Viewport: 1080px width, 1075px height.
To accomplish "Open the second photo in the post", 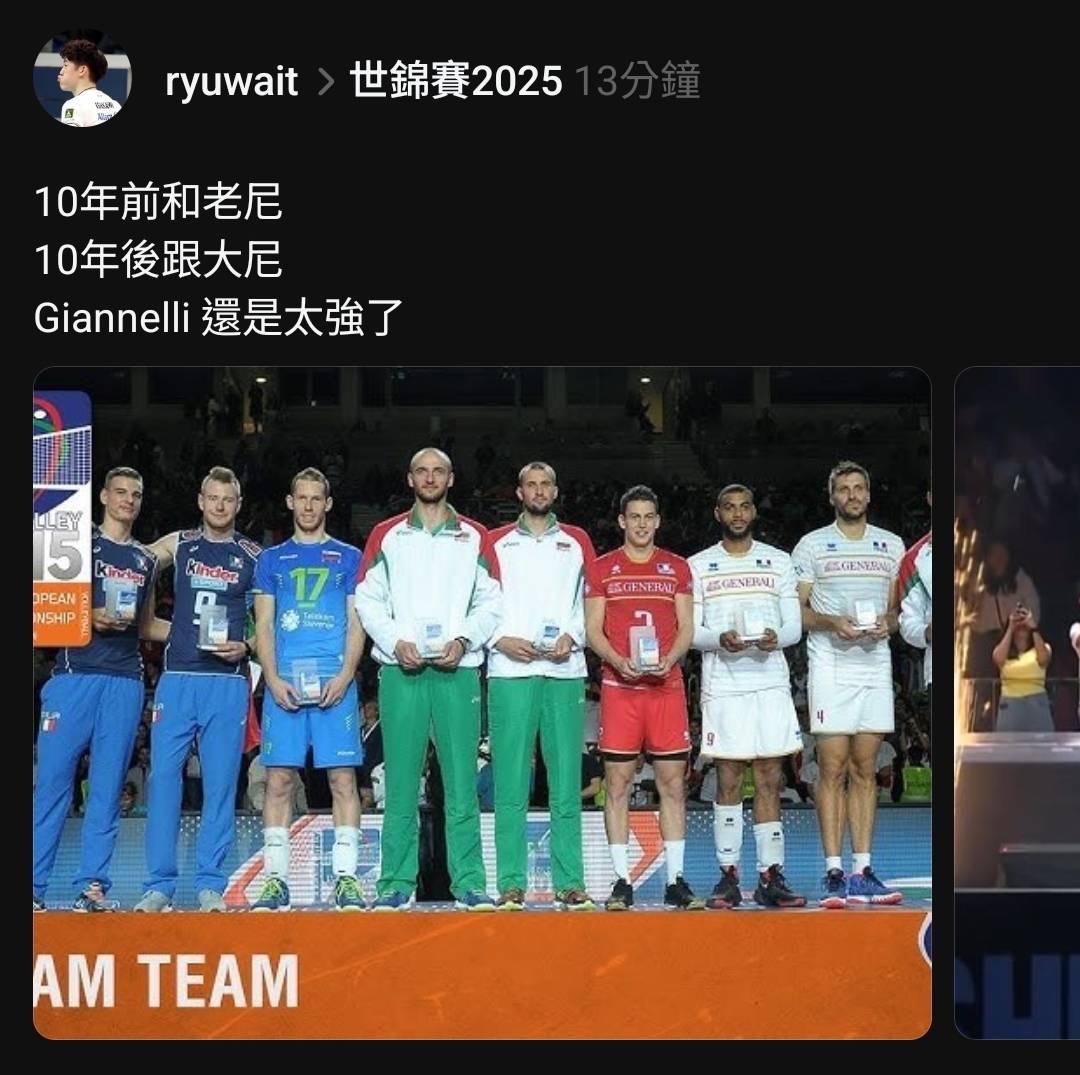I will point(1018,702).
